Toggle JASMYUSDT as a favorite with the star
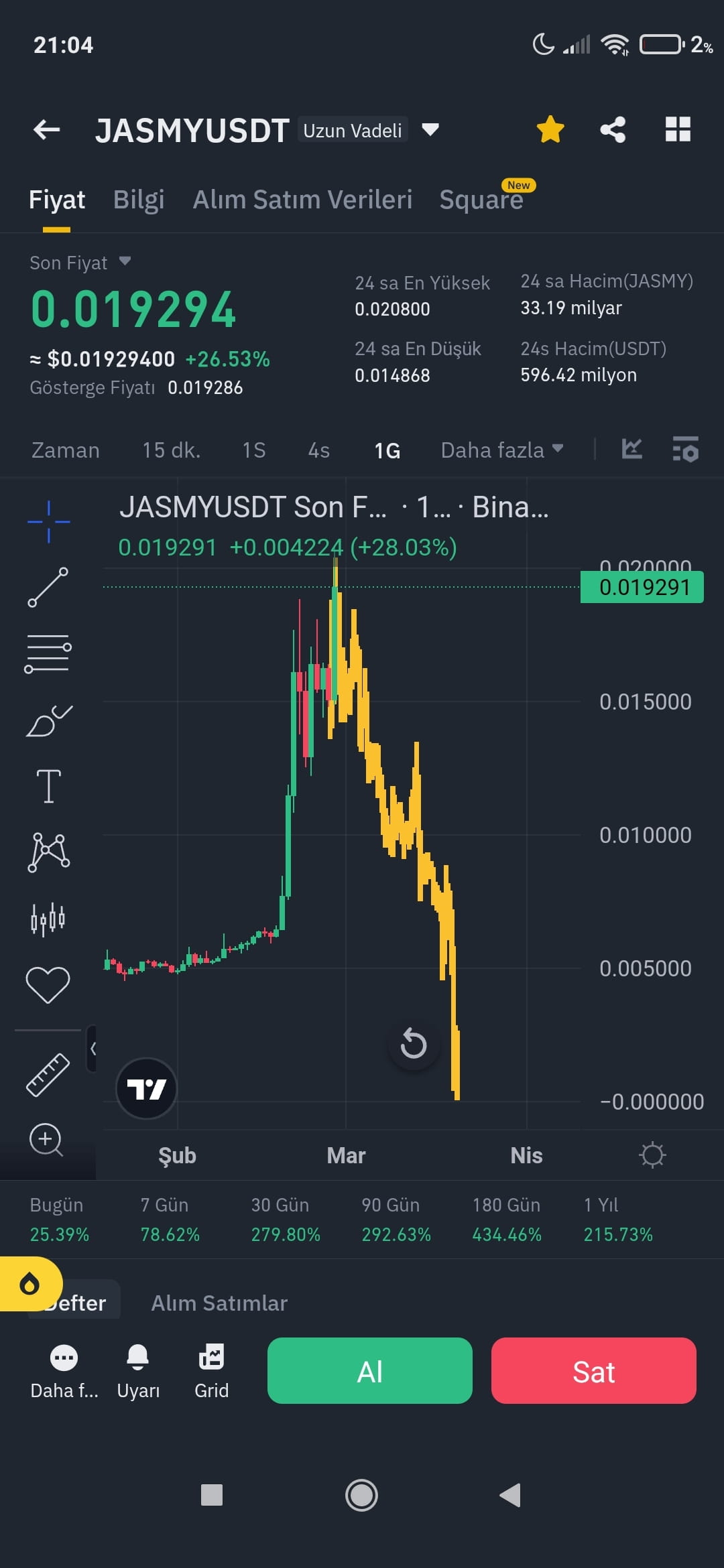The image size is (724, 1568). click(x=550, y=129)
